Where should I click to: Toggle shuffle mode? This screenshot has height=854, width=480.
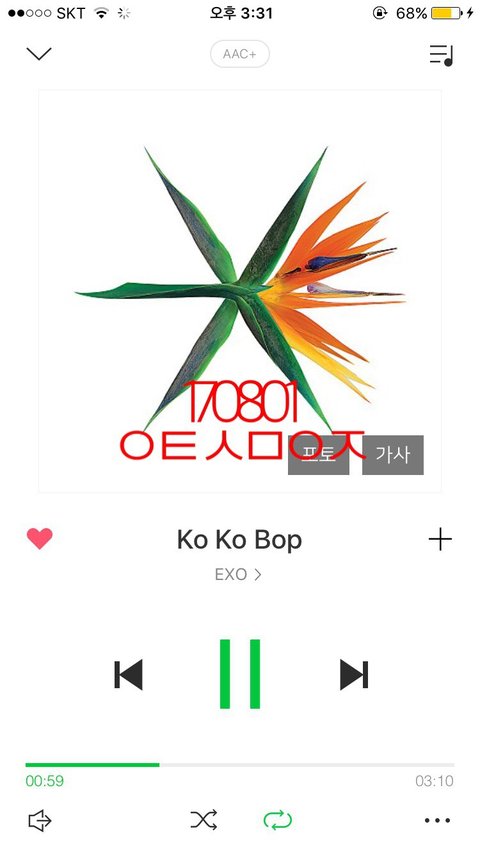(204, 820)
